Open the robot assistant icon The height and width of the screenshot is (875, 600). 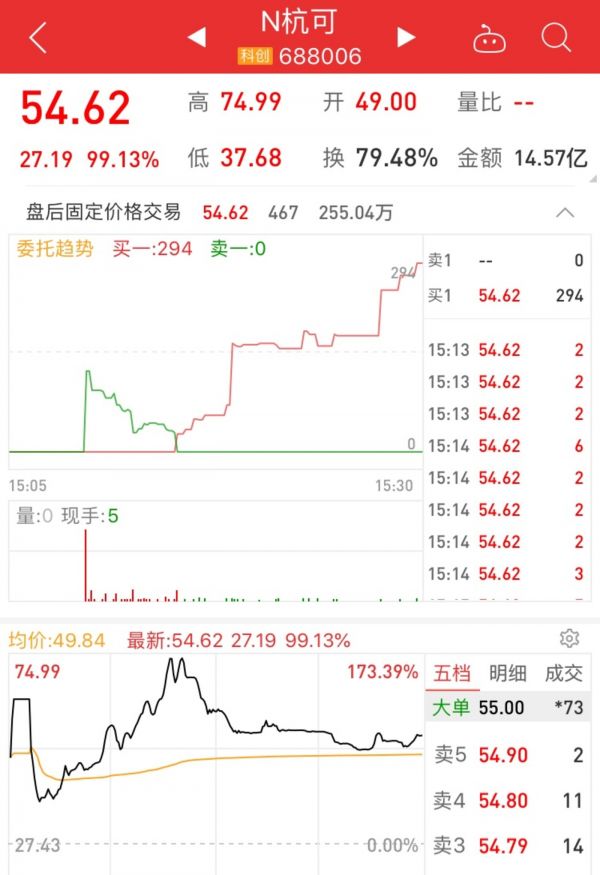[x=489, y=38]
